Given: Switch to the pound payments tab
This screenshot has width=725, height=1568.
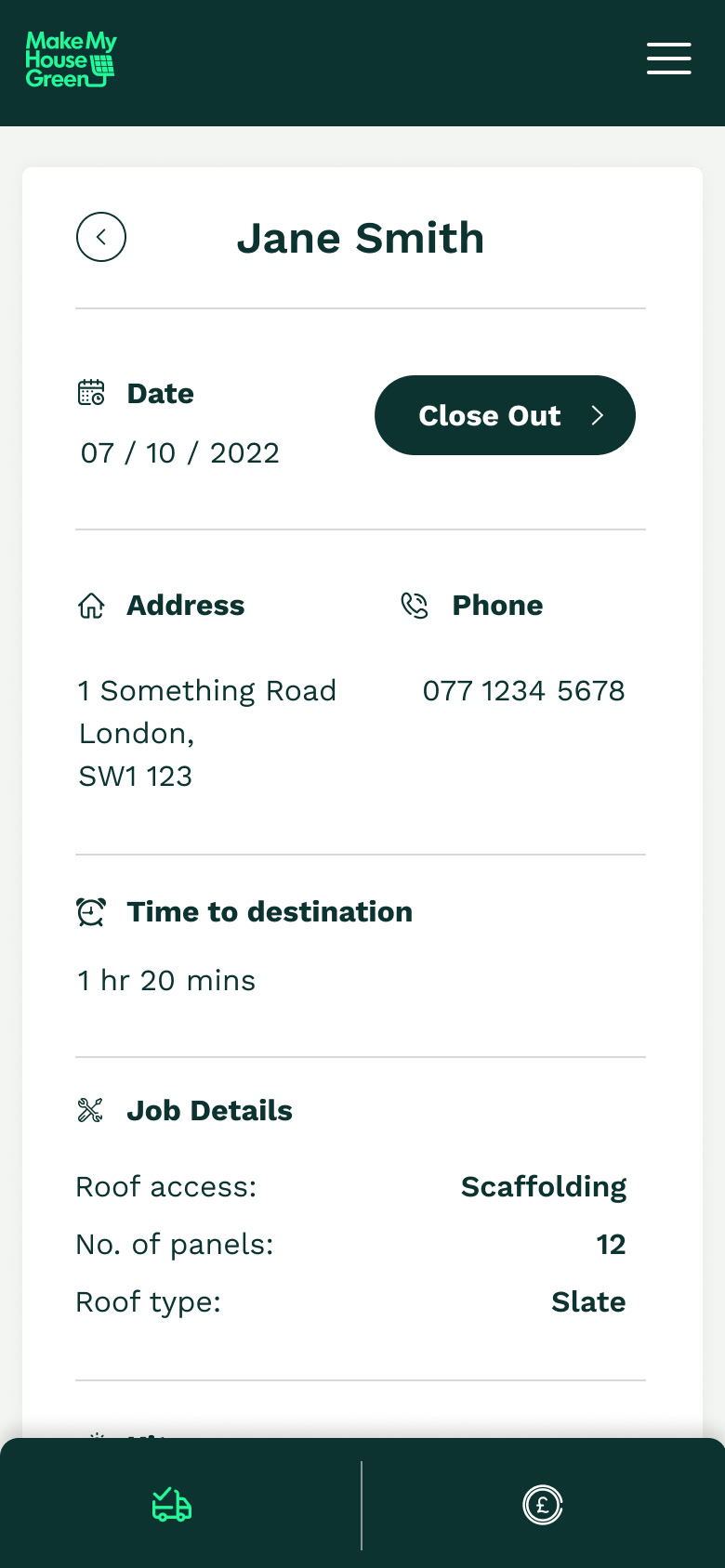Looking at the screenshot, I should click(543, 1505).
